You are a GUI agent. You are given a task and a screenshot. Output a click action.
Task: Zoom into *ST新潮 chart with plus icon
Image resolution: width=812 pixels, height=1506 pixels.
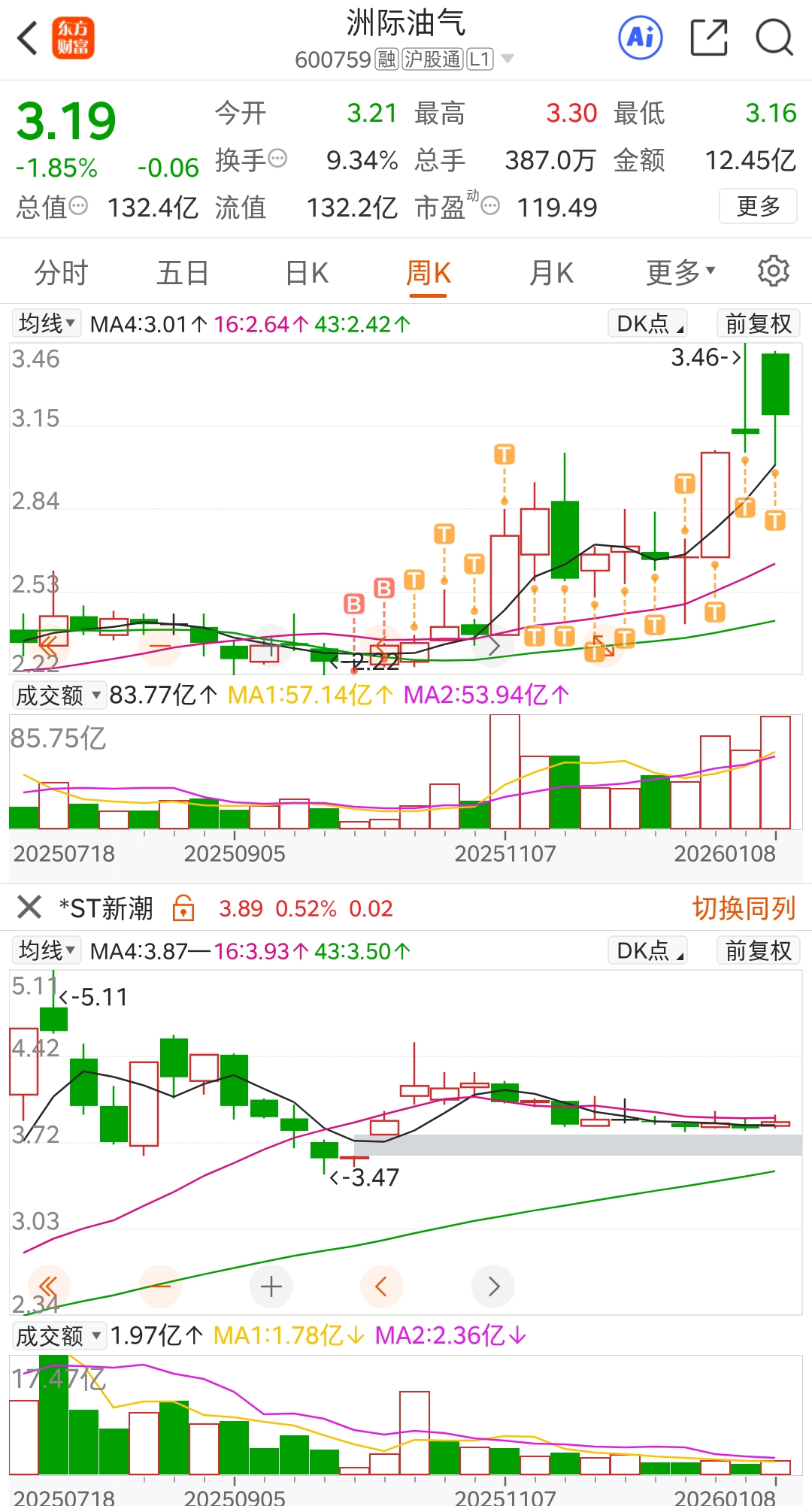(x=271, y=1286)
